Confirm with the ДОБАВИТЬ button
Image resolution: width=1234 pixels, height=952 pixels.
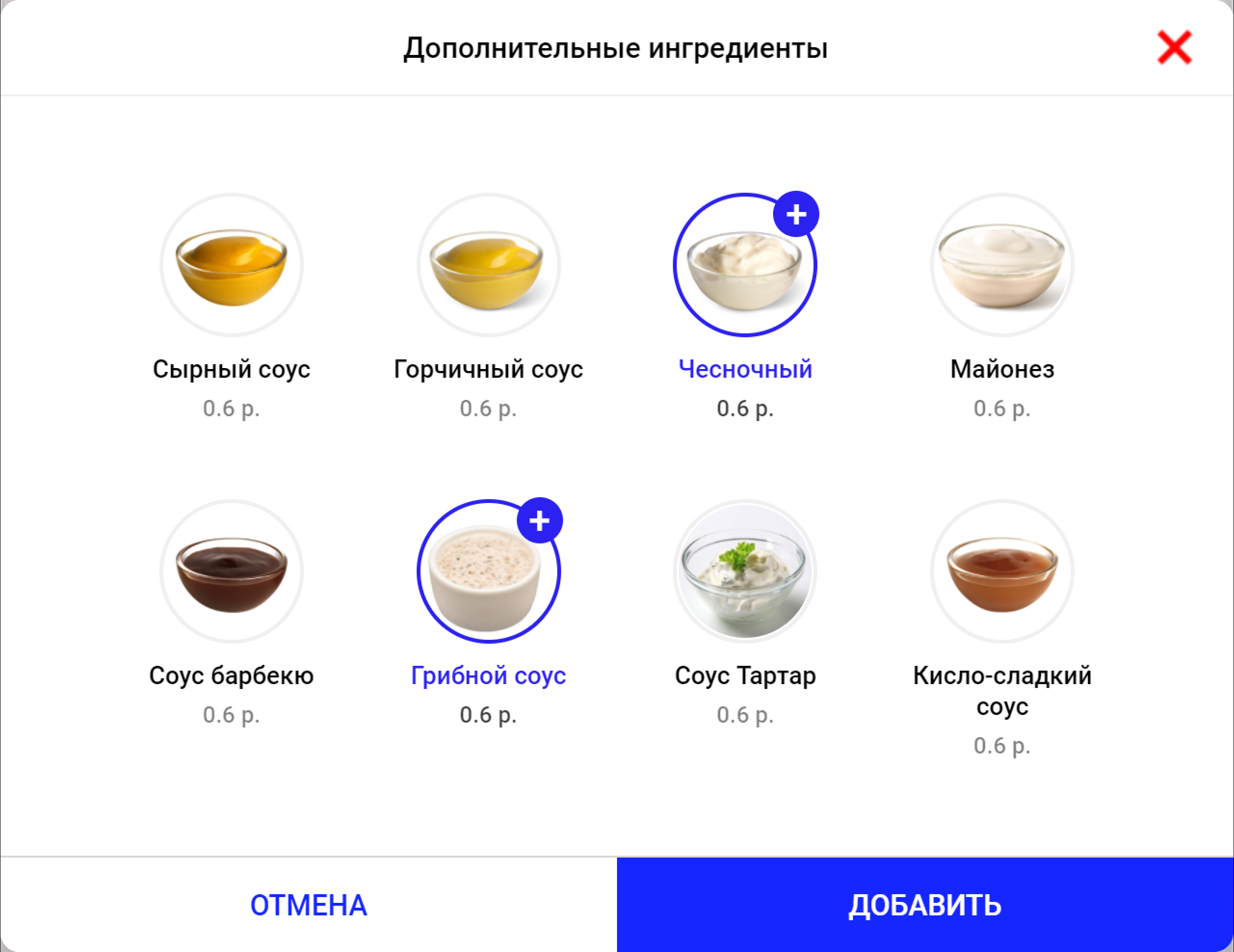[x=925, y=904]
